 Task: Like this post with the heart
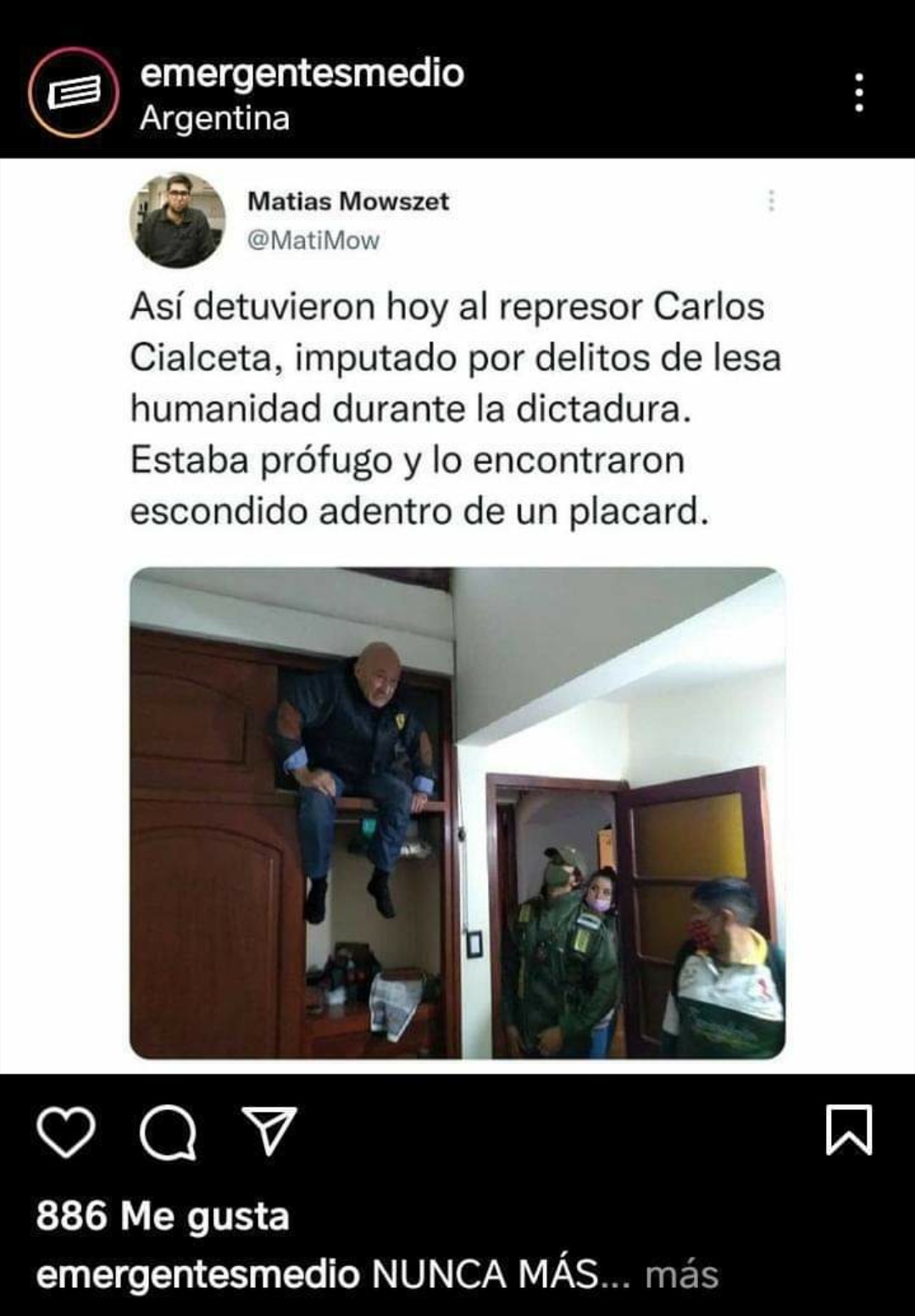click(66, 1134)
